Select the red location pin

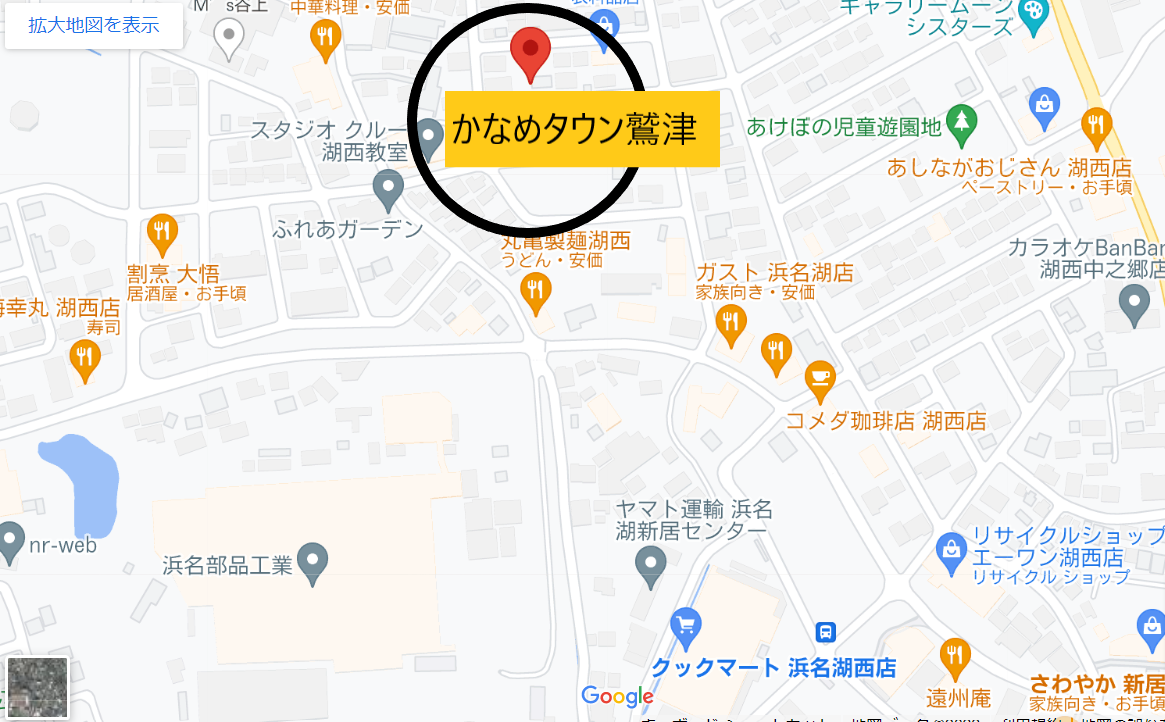click(530, 53)
